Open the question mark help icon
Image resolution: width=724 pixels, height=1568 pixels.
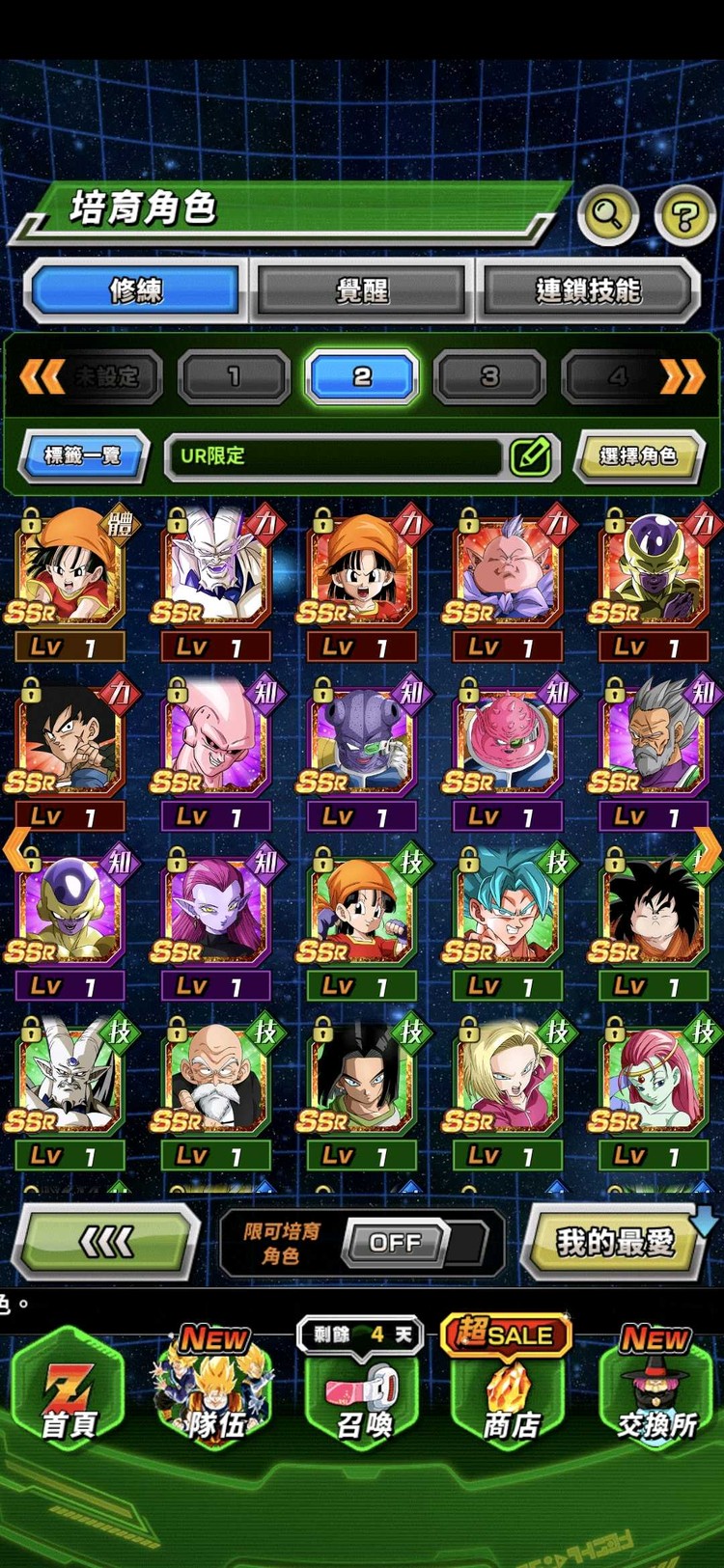(684, 215)
